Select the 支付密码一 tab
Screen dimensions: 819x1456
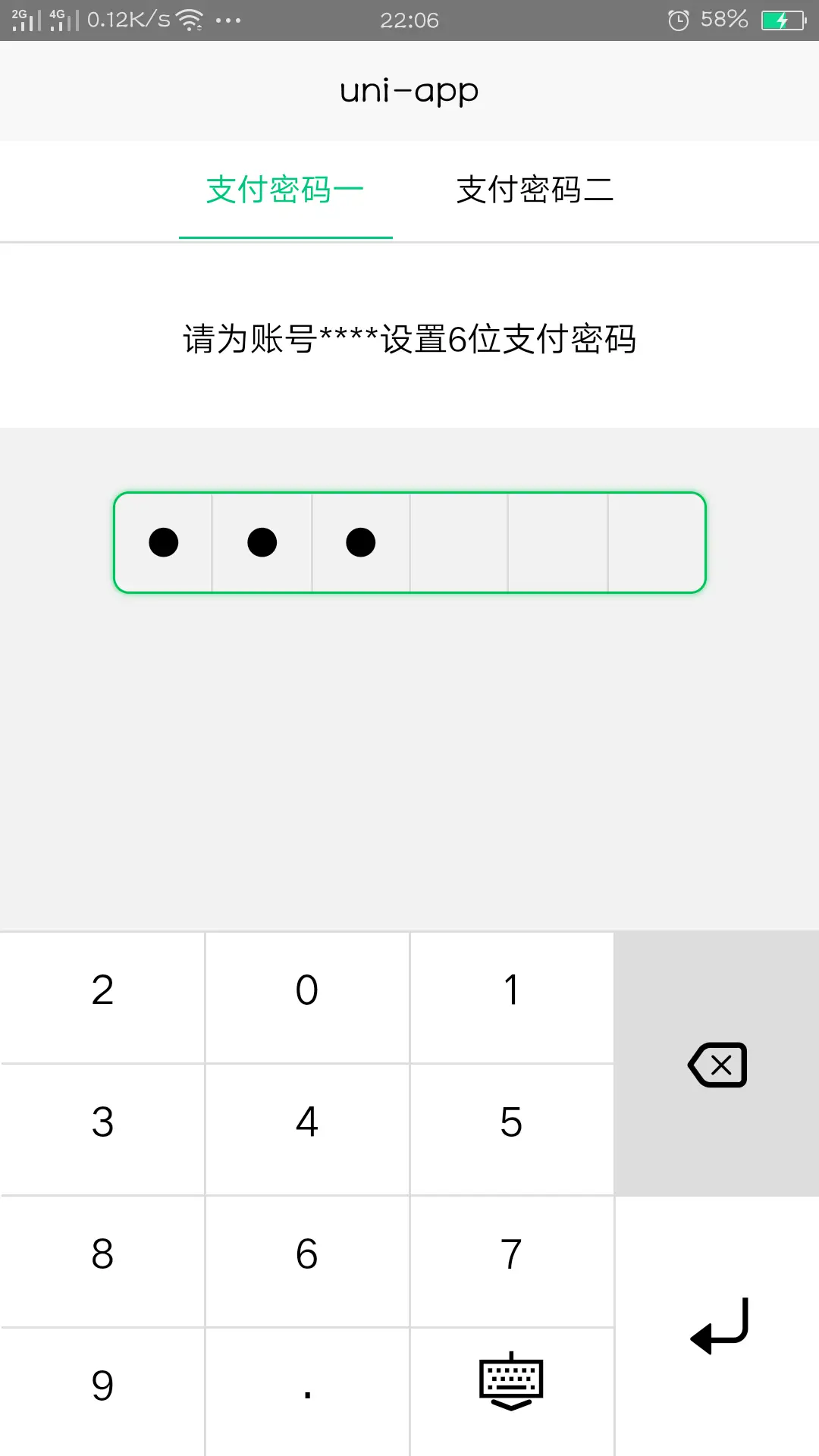pyautogui.click(x=285, y=190)
